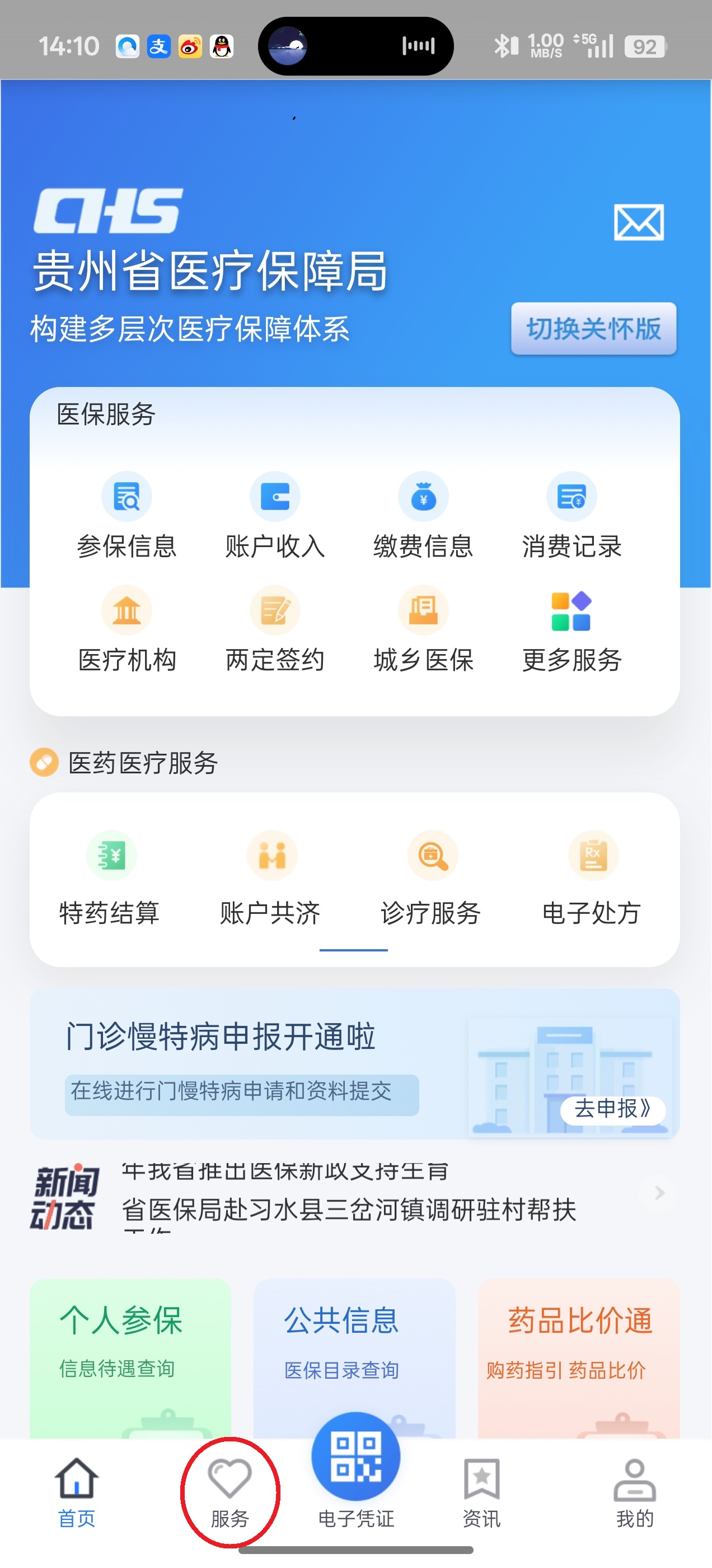Switch to the 服务 tab
Viewport: 712px width, 1568px height.
tap(230, 1492)
